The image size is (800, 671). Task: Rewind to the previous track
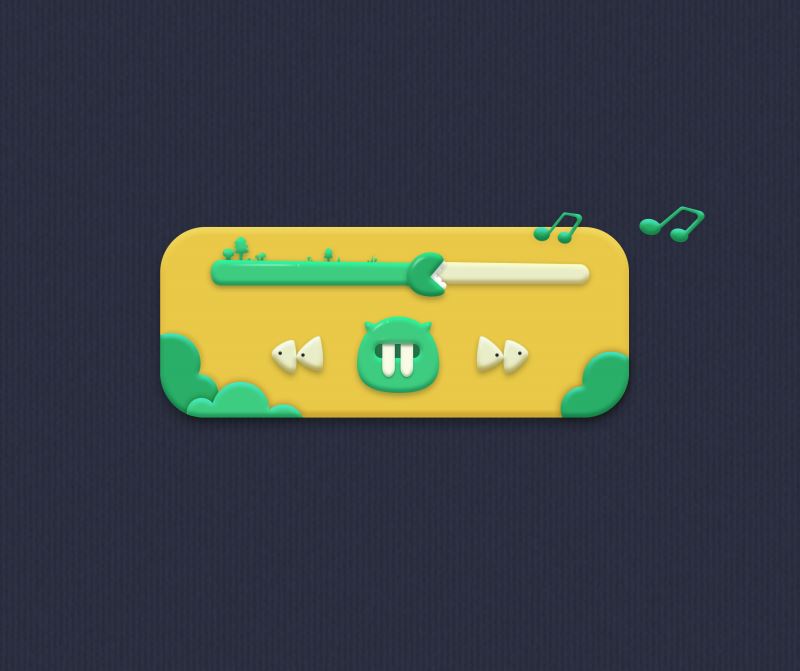[x=298, y=354]
